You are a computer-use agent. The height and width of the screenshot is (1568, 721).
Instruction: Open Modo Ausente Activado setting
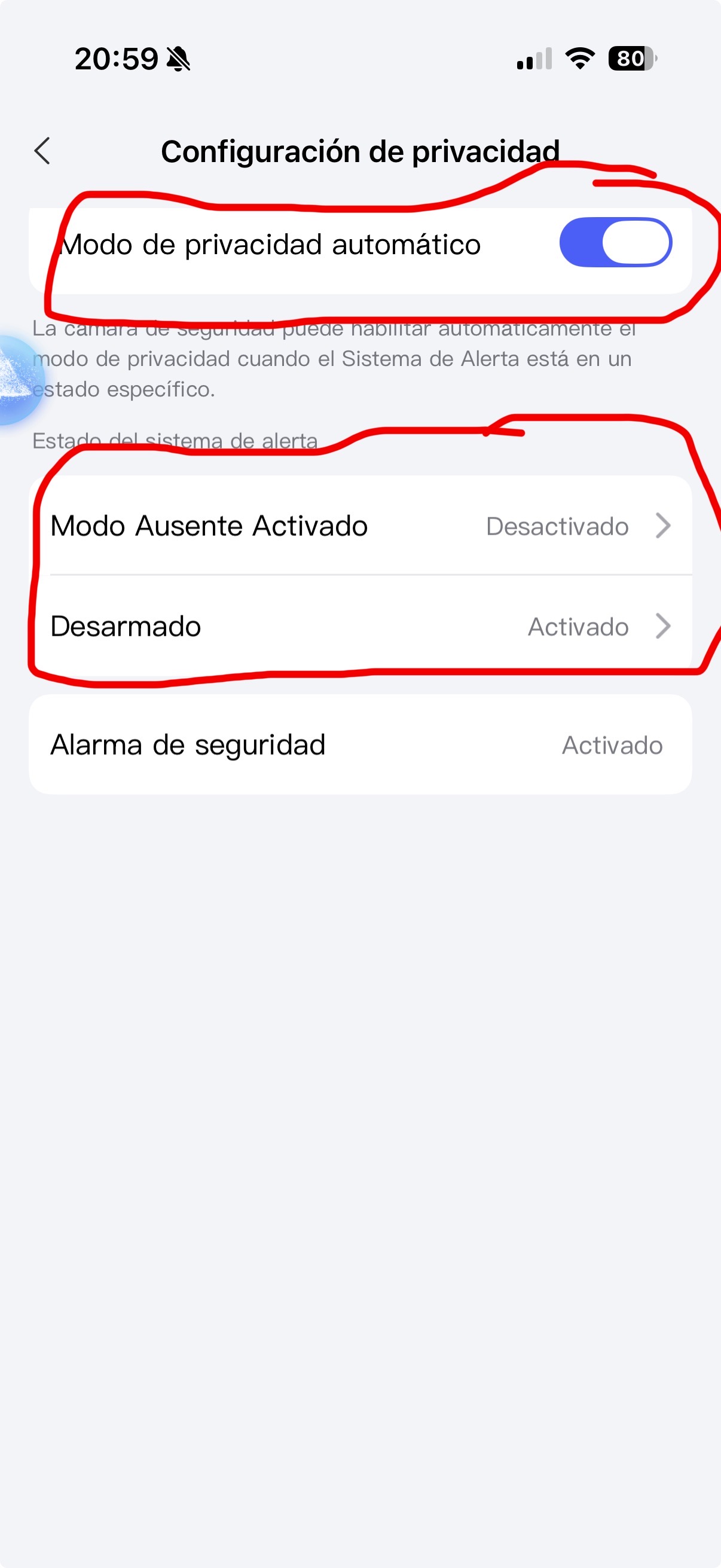tap(360, 526)
